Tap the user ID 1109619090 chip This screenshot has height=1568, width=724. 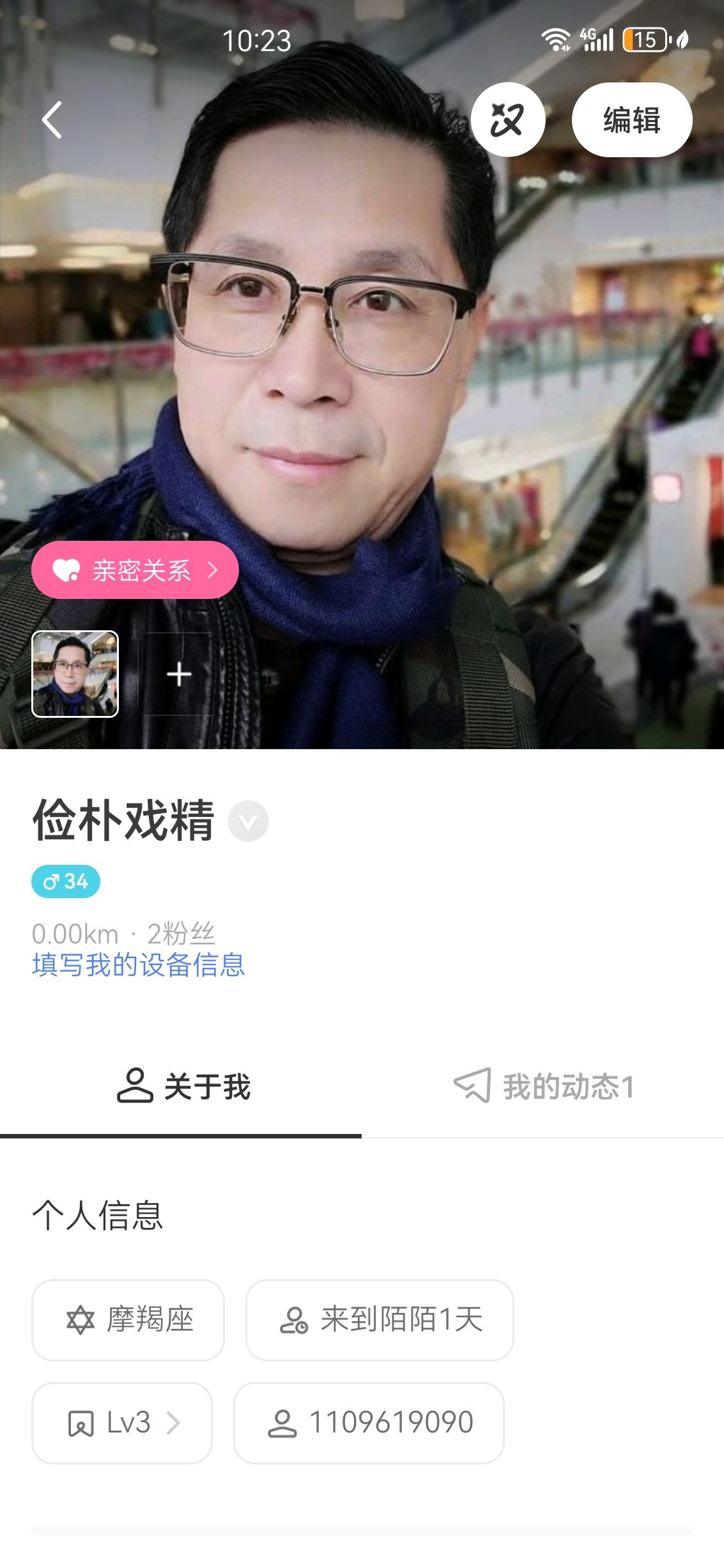(369, 1423)
